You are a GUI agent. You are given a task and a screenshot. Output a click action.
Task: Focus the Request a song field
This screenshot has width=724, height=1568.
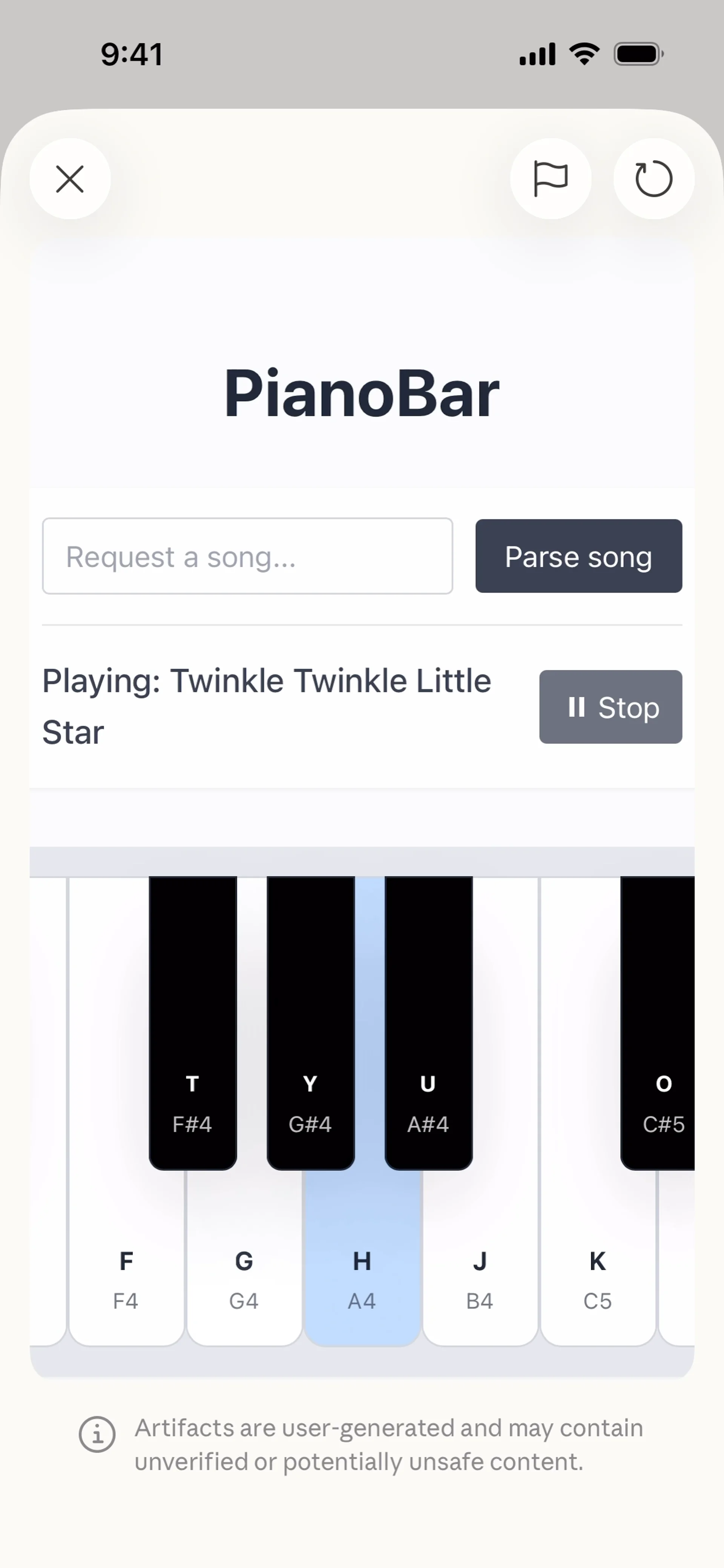[247, 556]
